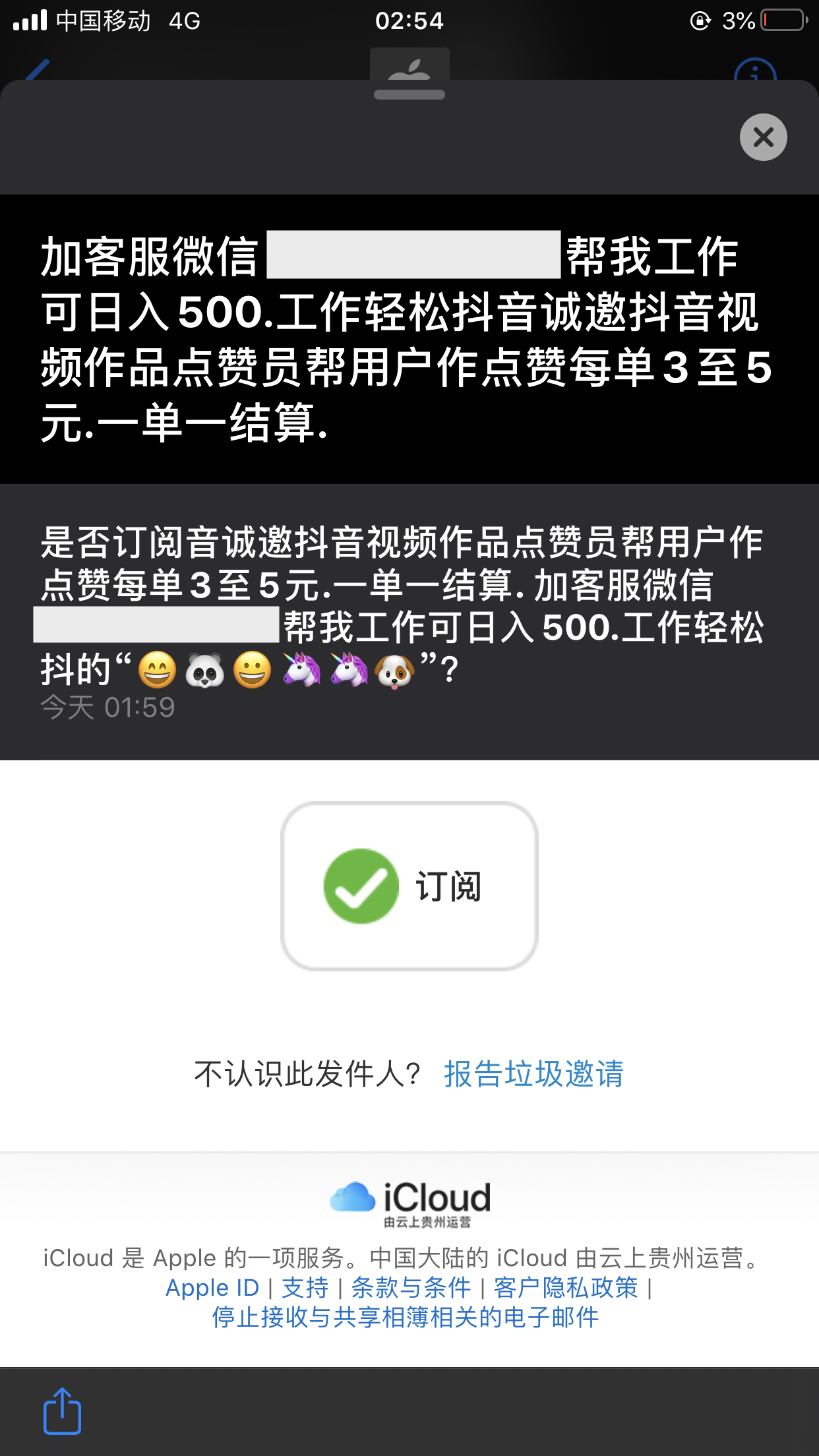Open 客户隐私政策 privacy policy

coord(566,1288)
